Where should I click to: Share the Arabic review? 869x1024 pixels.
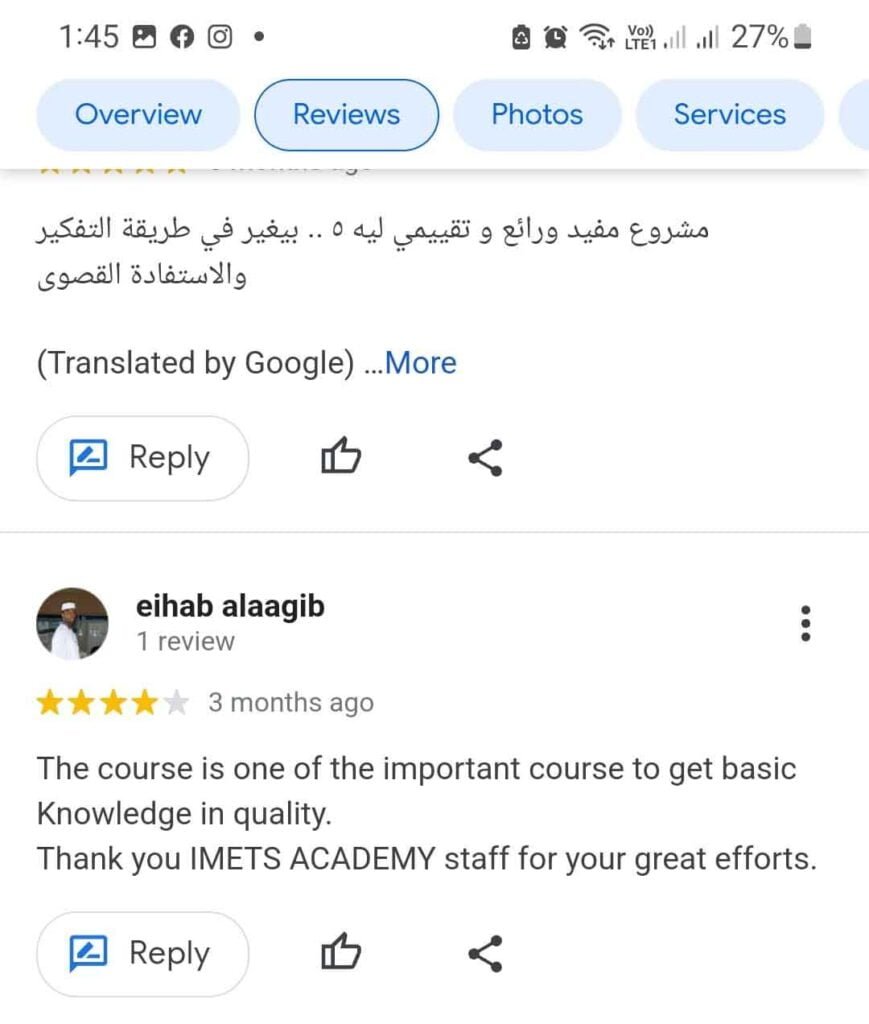[485, 458]
